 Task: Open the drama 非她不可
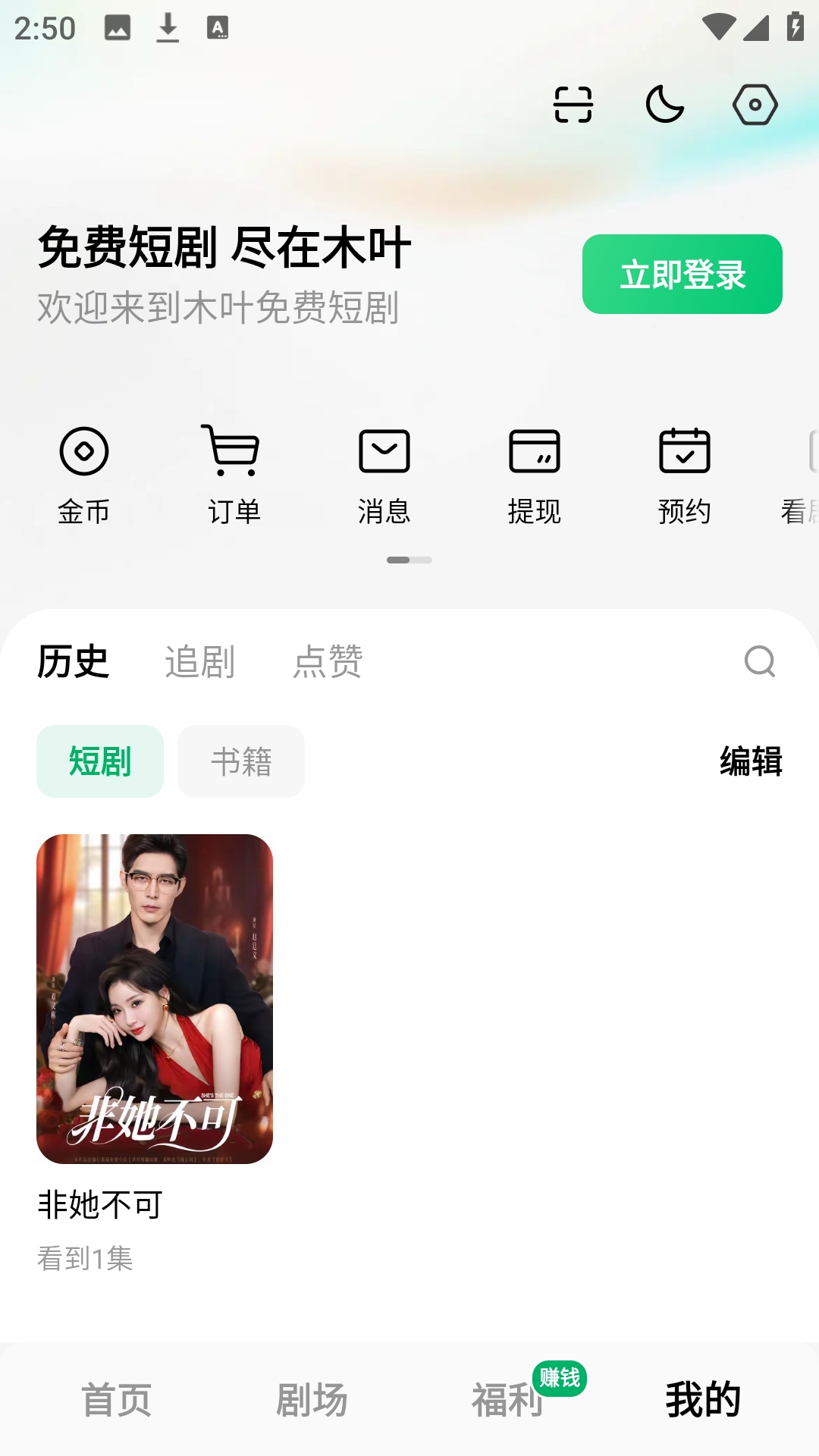[155, 999]
